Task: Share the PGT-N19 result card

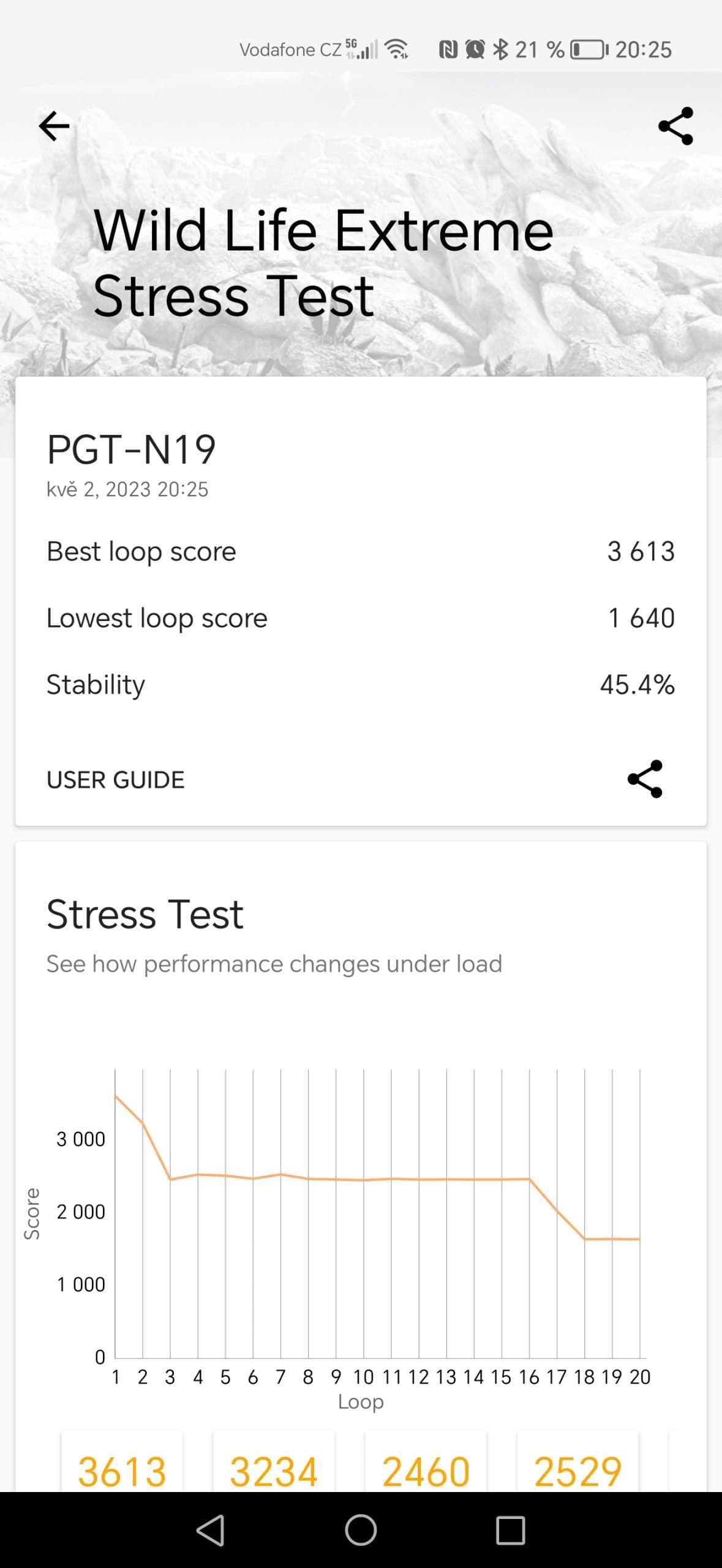Action: tap(645, 779)
